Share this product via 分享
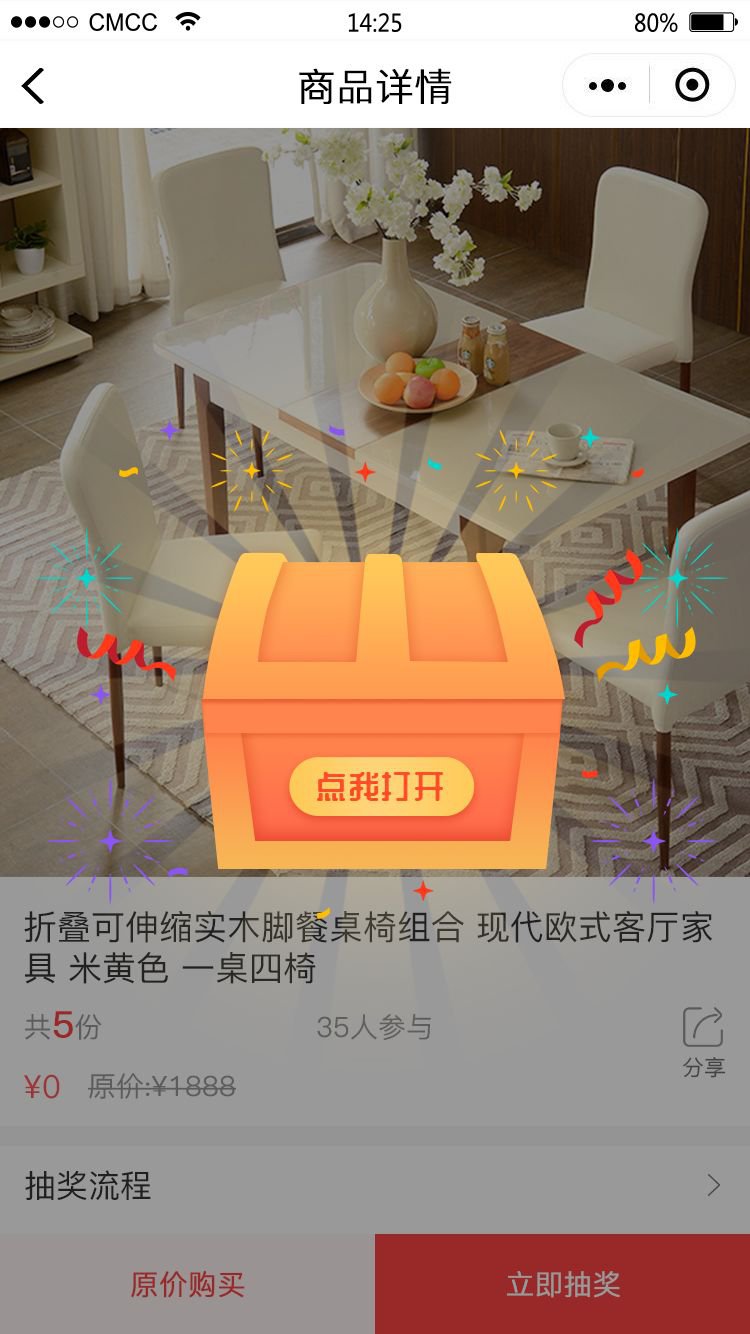The width and height of the screenshot is (750, 1334). coord(703,1041)
